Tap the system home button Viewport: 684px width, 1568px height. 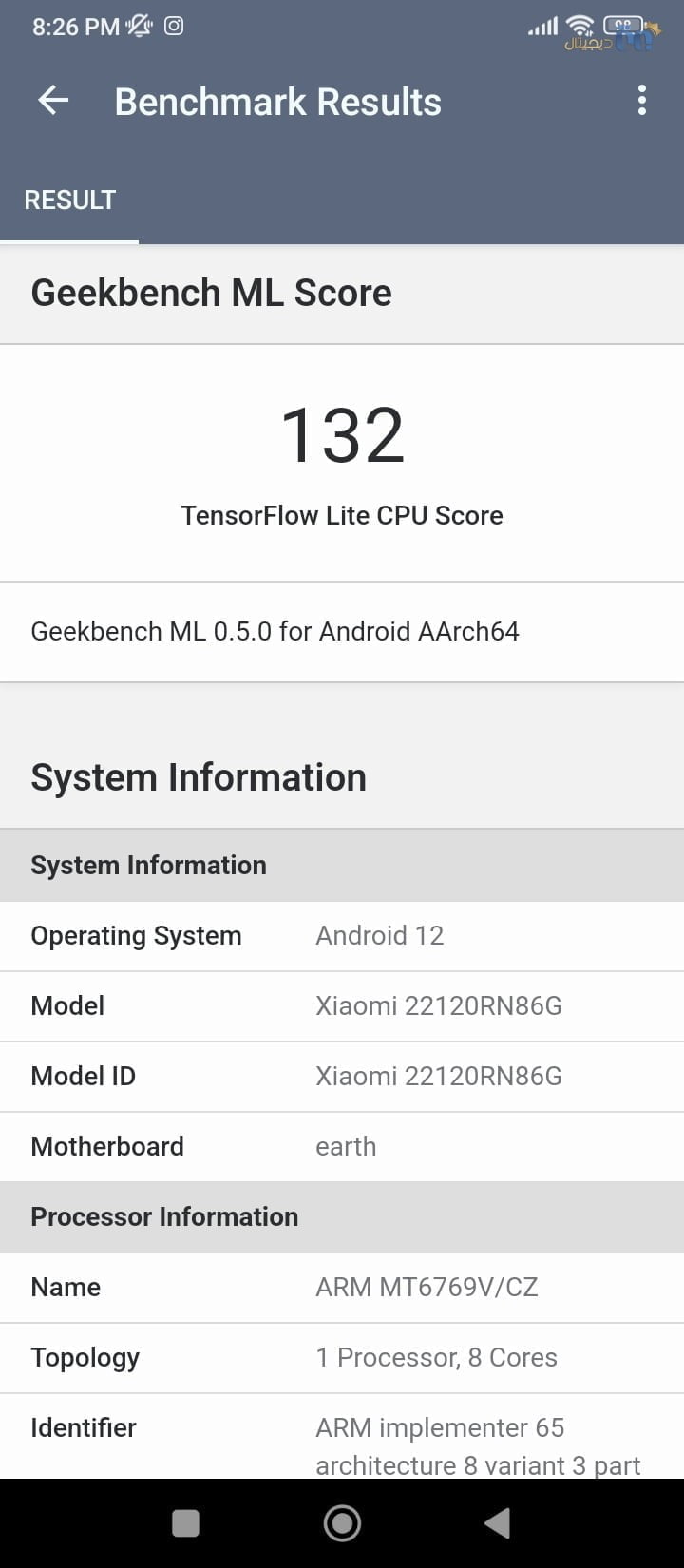(342, 1522)
